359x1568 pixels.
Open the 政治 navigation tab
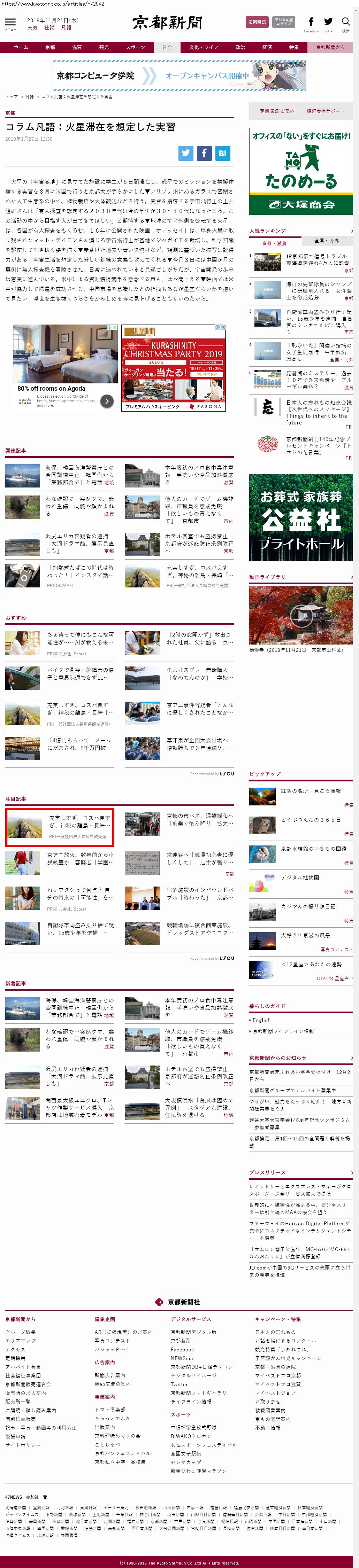click(240, 47)
